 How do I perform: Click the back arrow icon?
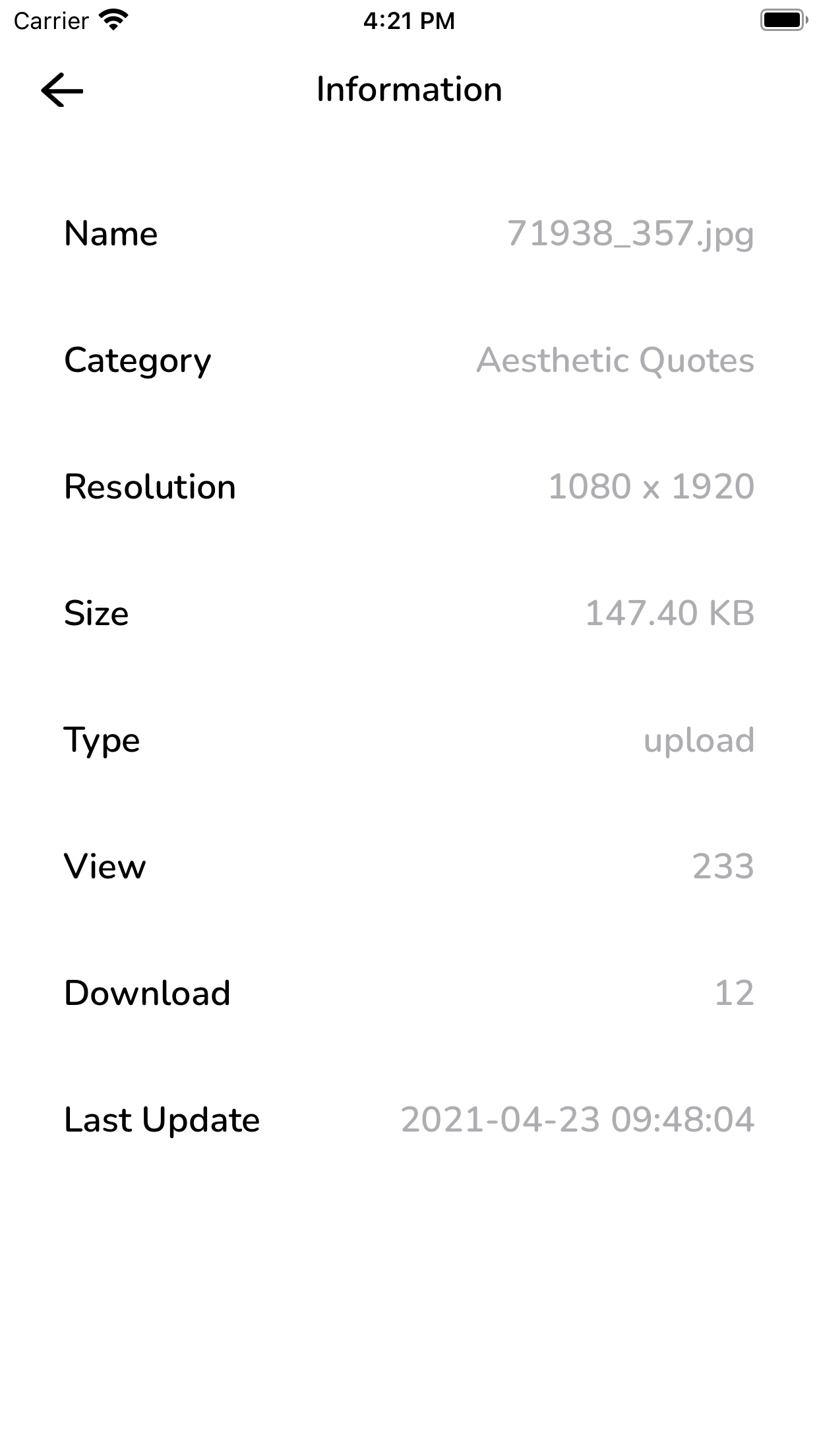61,90
